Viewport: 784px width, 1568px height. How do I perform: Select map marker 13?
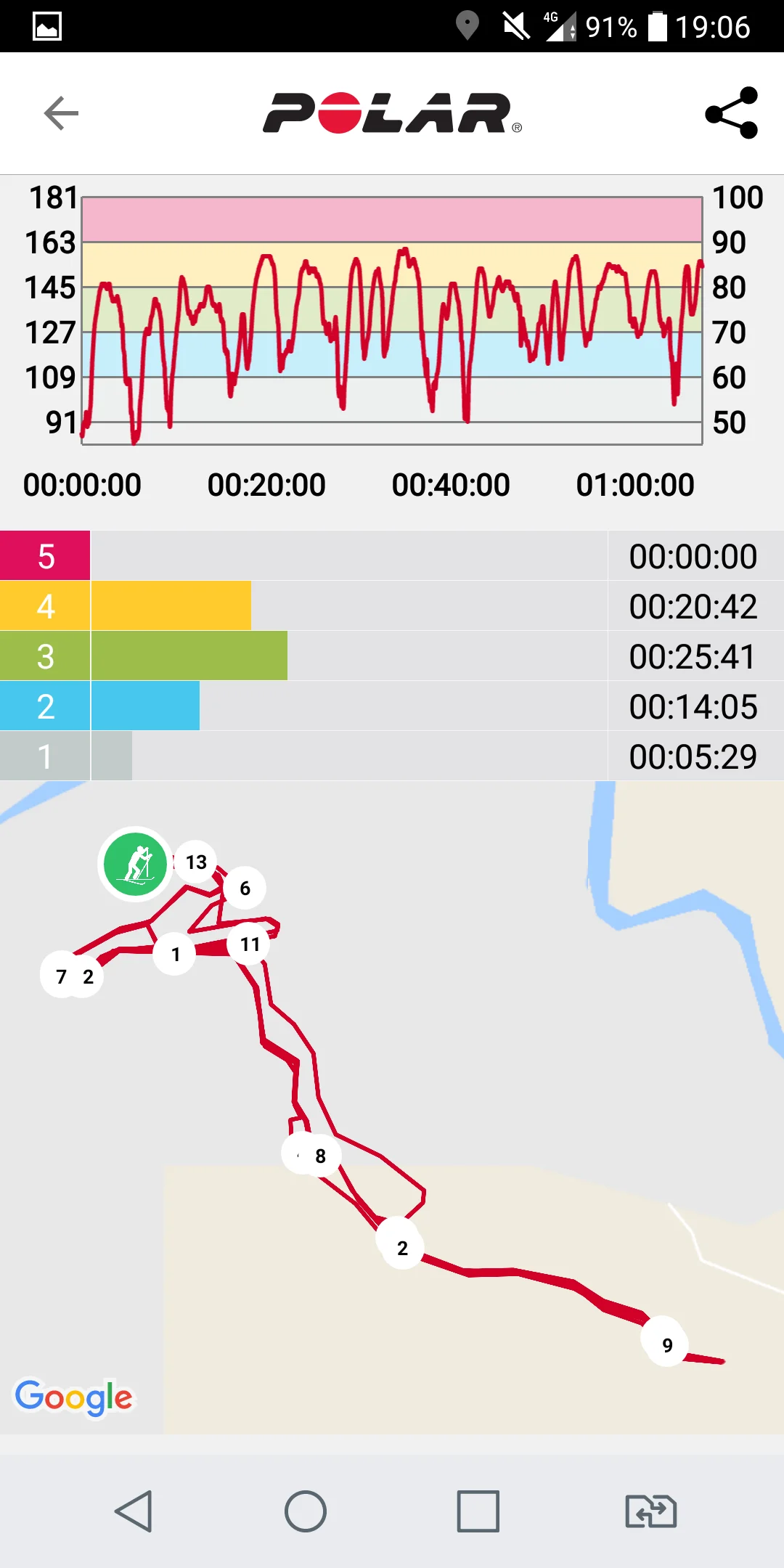coord(196,862)
